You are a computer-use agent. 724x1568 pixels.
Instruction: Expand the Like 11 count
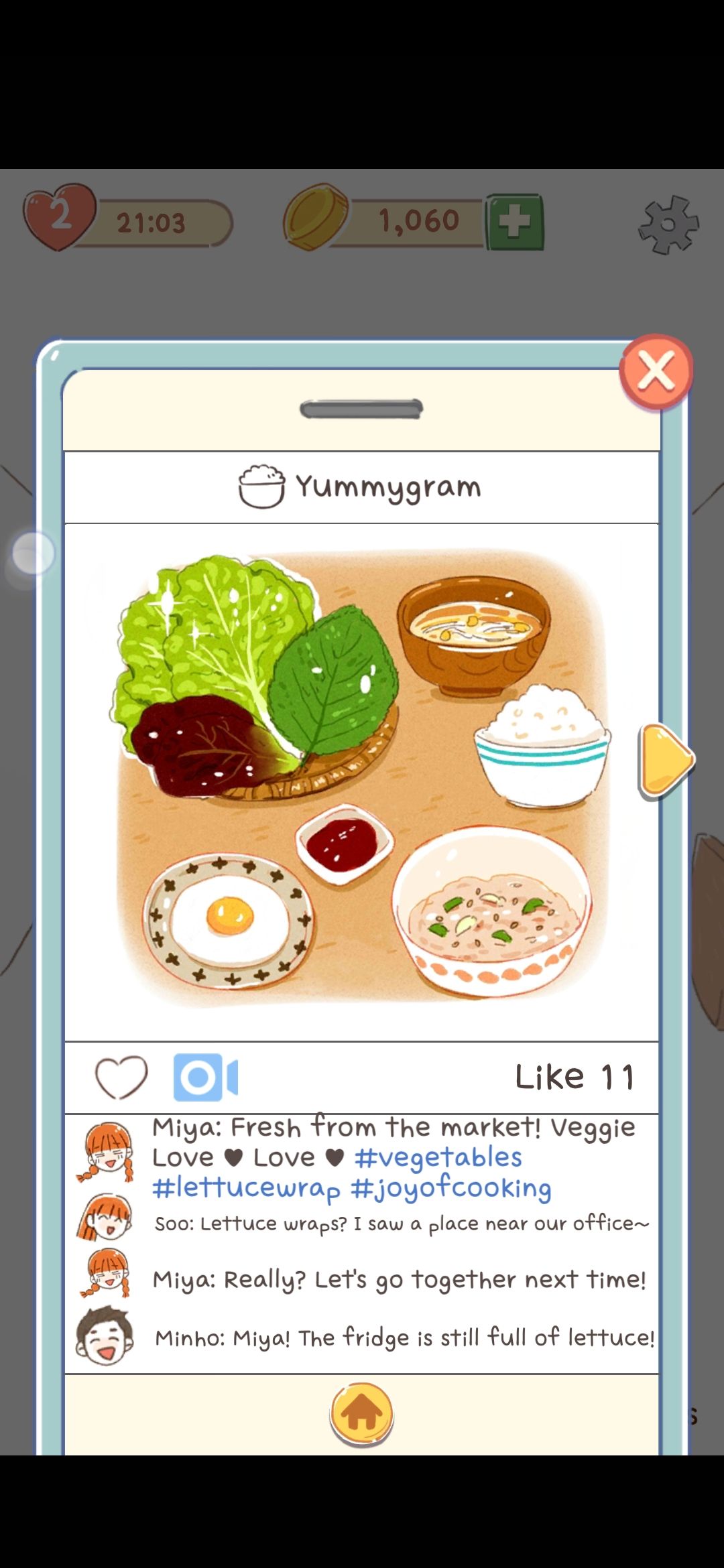(575, 1073)
